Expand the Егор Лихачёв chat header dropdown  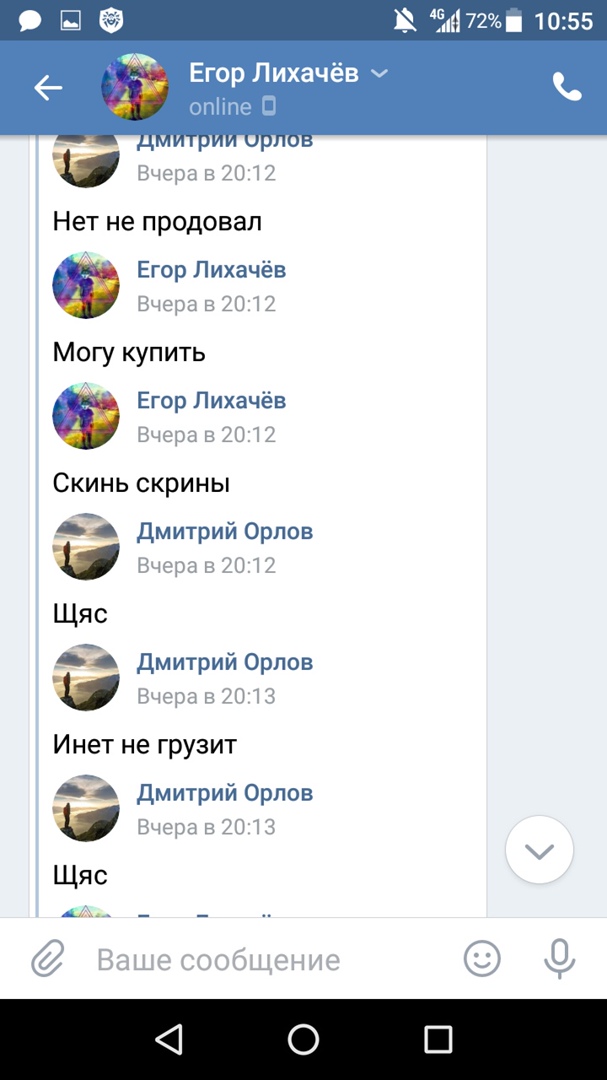(380, 74)
